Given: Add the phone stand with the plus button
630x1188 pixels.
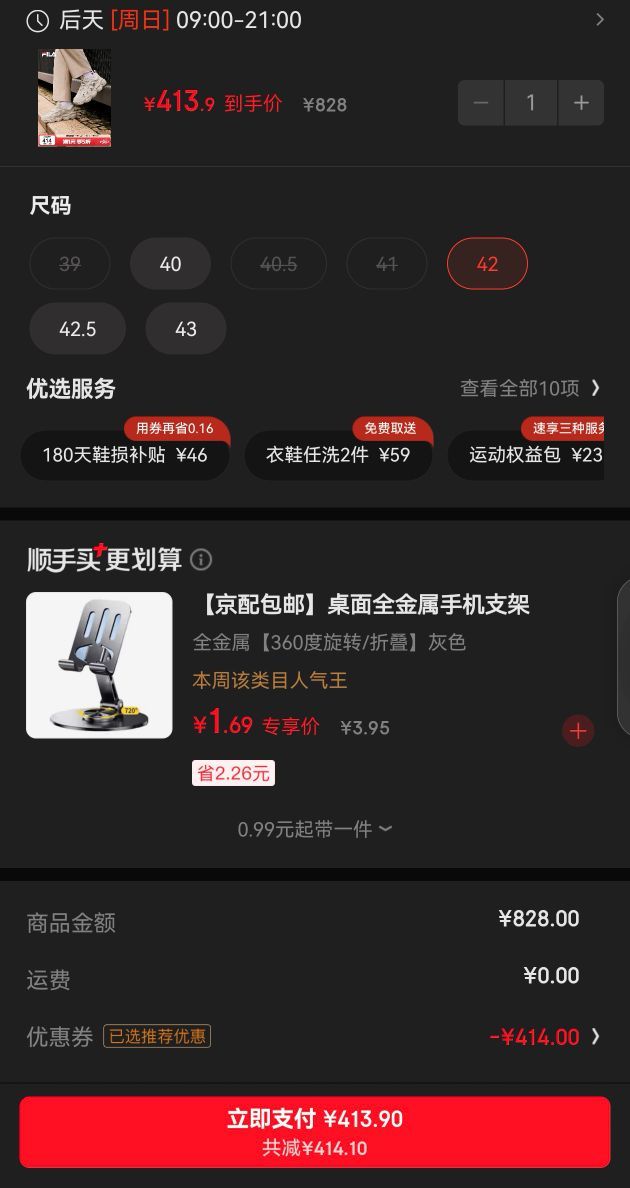Looking at the screenshot, I should [578, 730].
